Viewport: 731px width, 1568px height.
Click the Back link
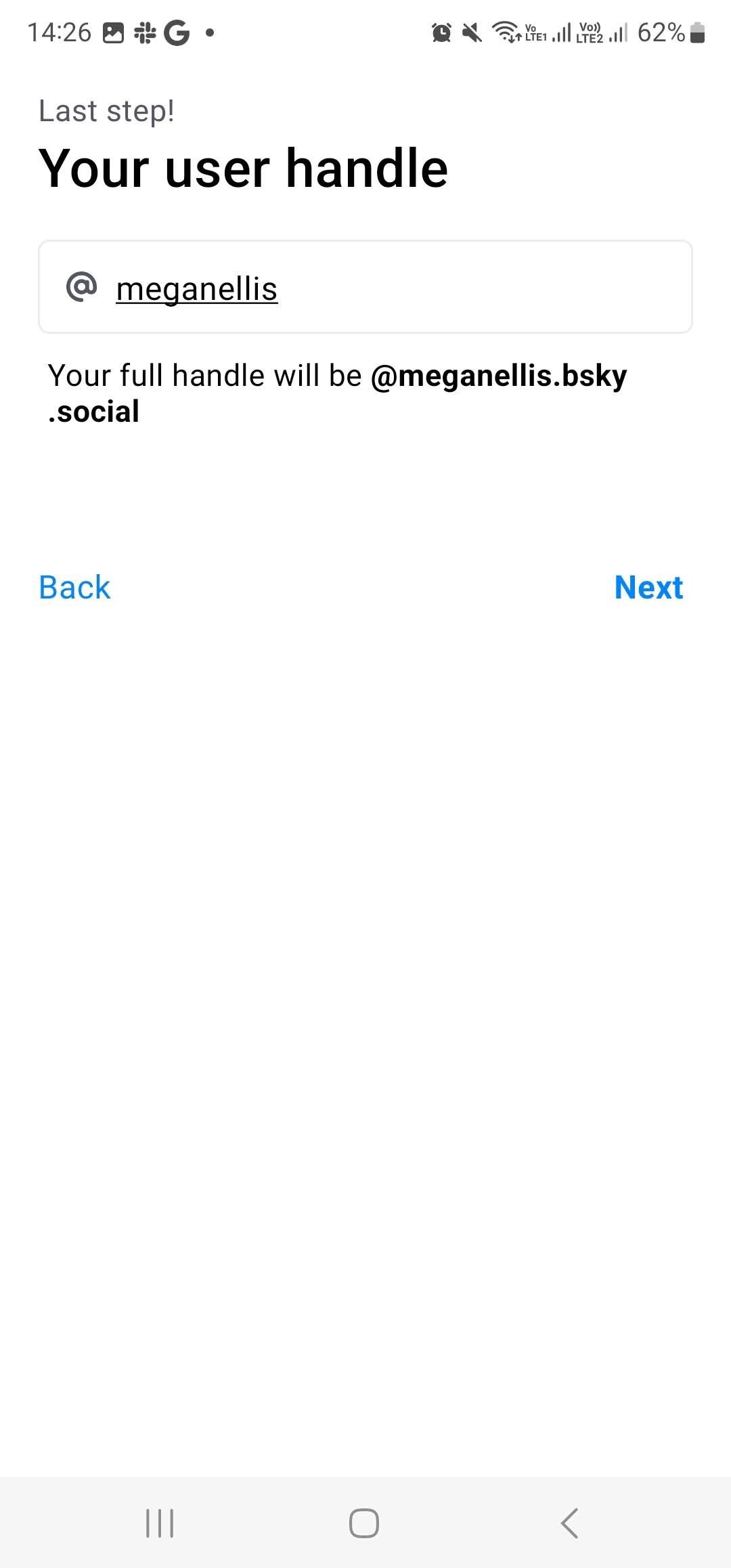coord(74,587)
